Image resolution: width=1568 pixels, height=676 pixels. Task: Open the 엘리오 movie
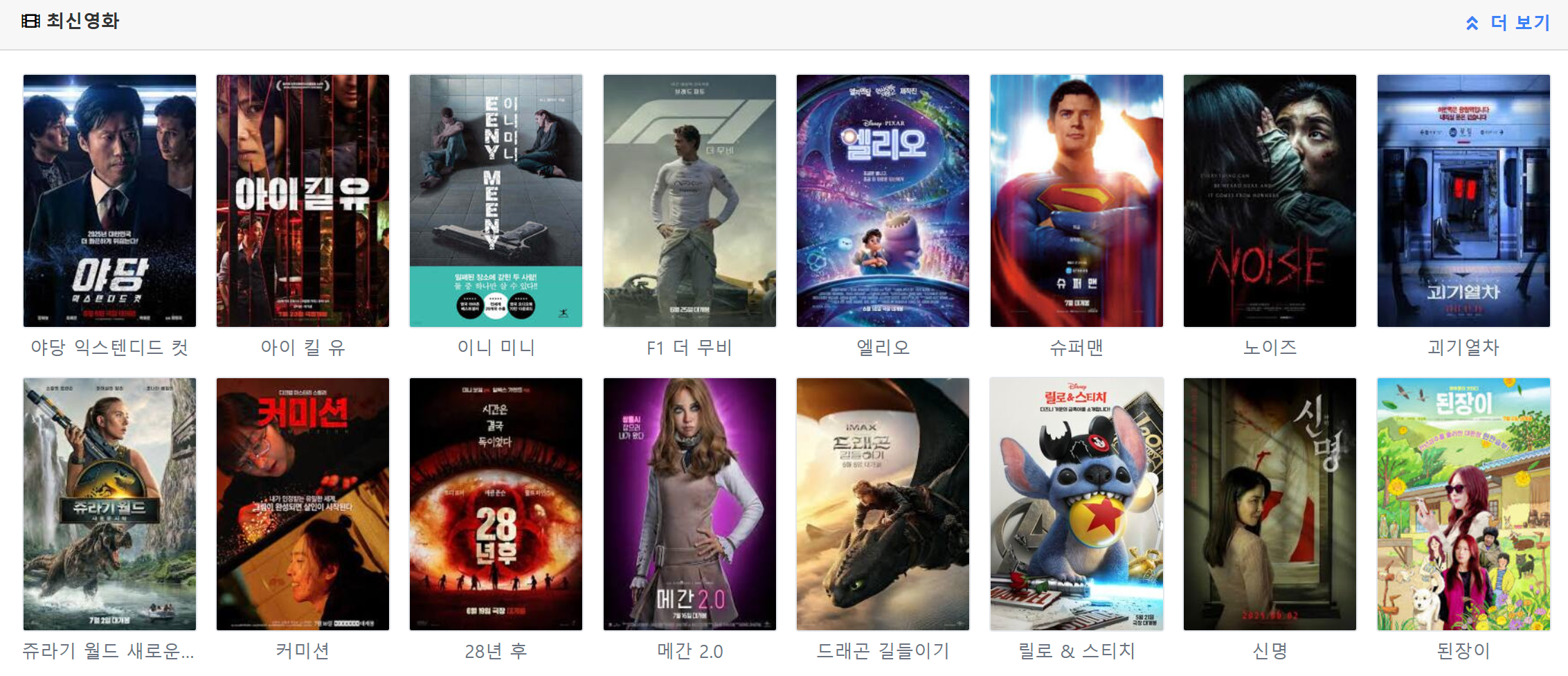(883, 201)
